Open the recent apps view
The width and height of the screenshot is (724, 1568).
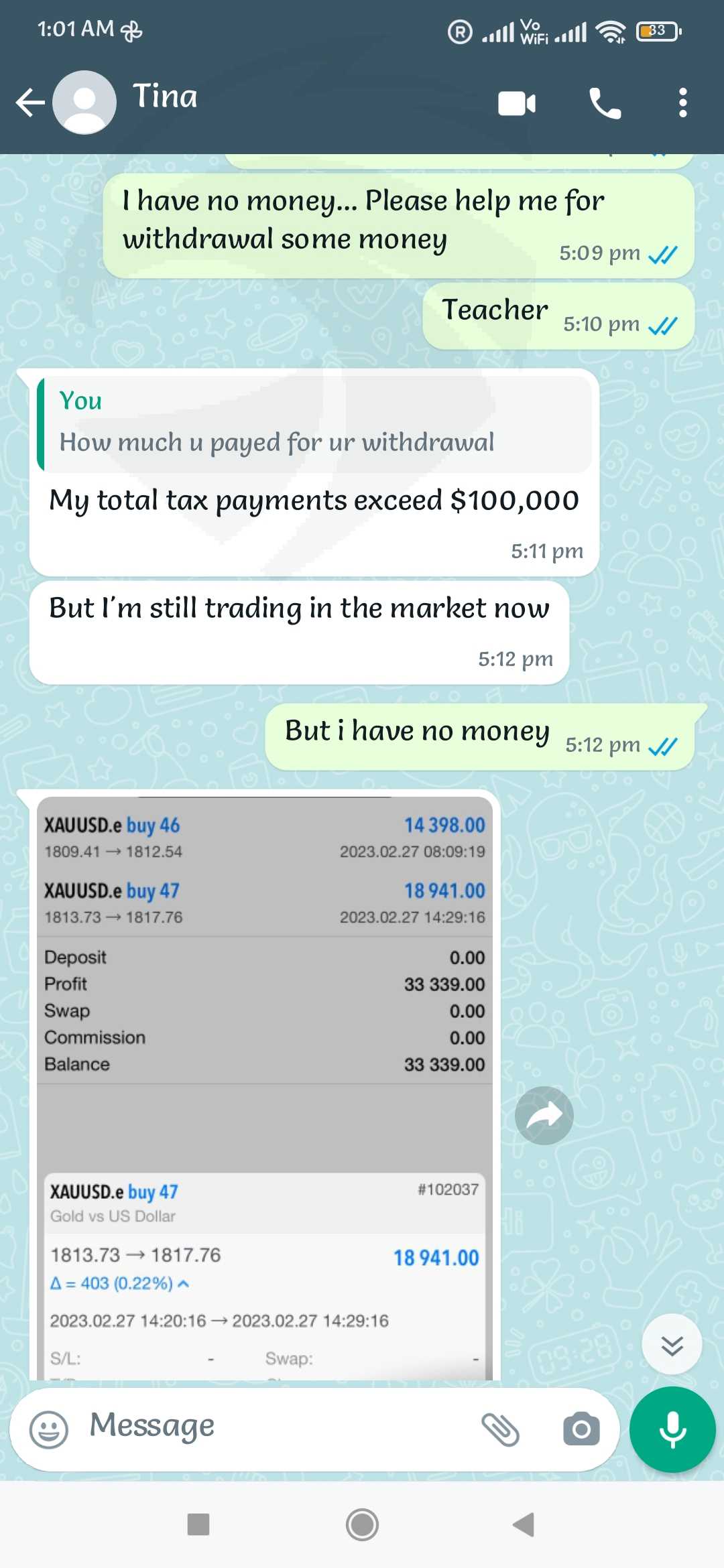point(198,1524)
